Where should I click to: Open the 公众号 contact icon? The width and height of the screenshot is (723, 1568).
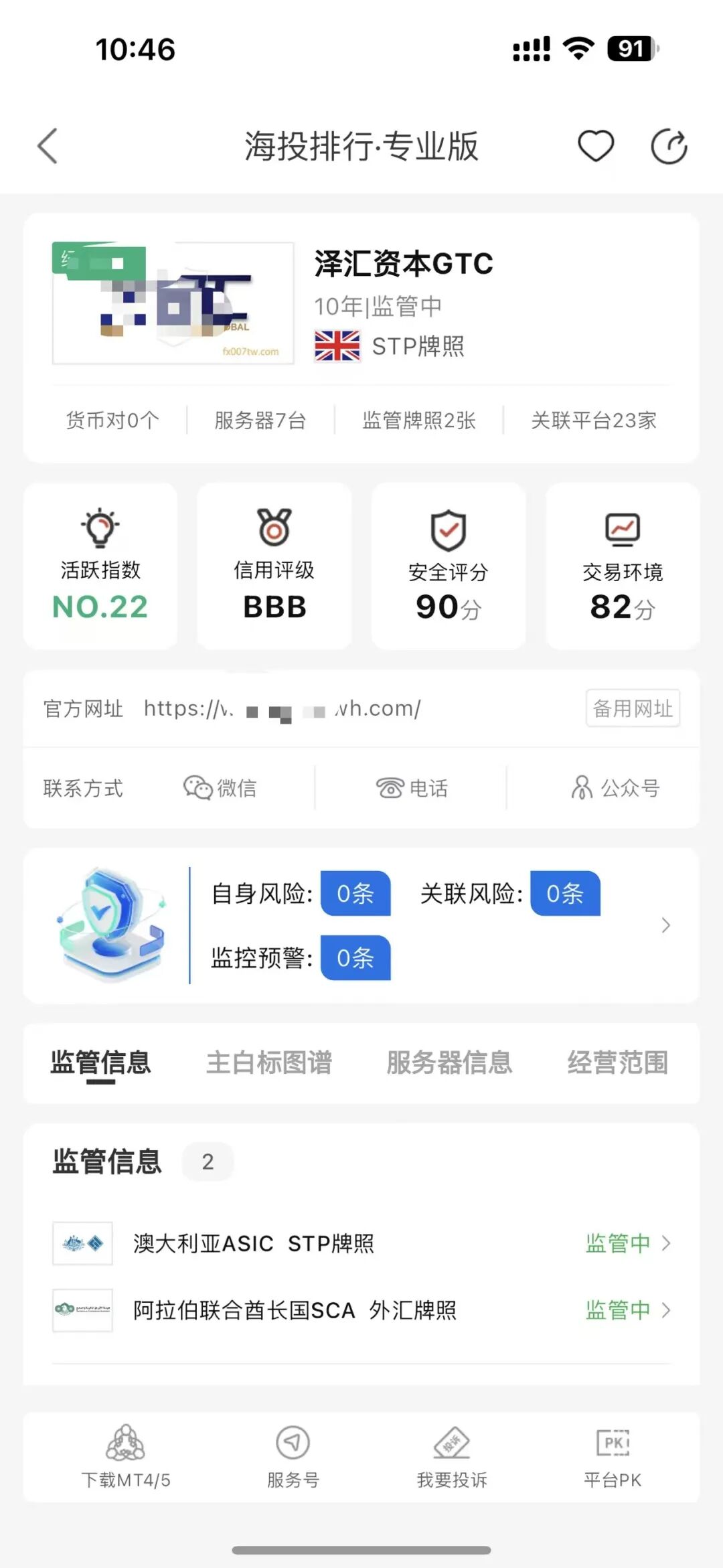point(581,788)
